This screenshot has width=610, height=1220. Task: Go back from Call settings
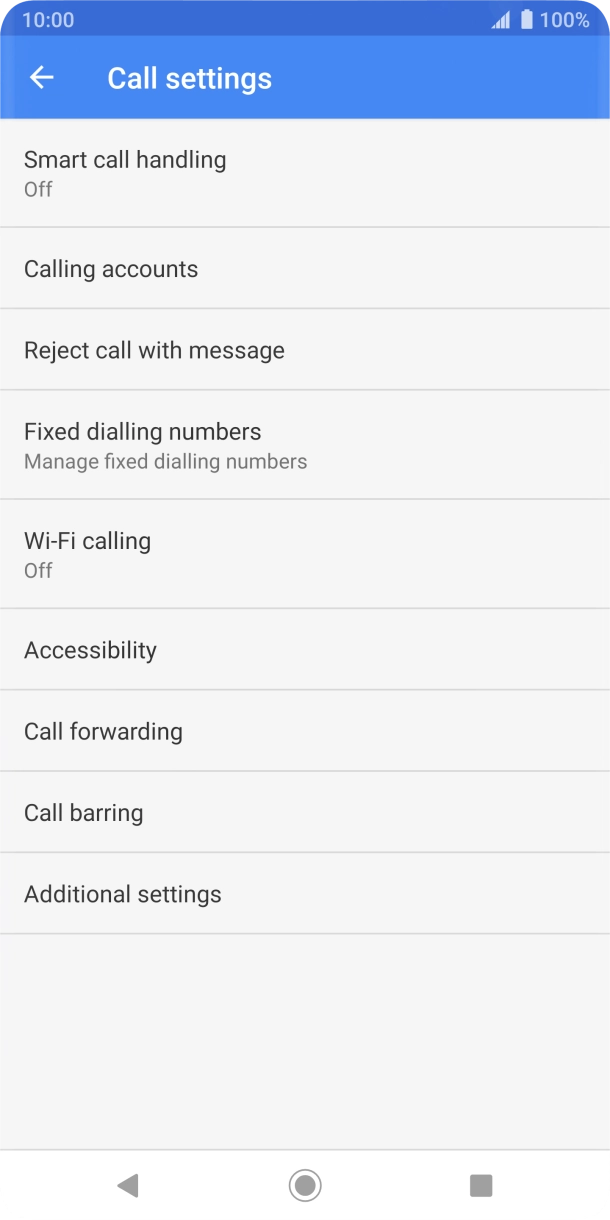(41, 78)
